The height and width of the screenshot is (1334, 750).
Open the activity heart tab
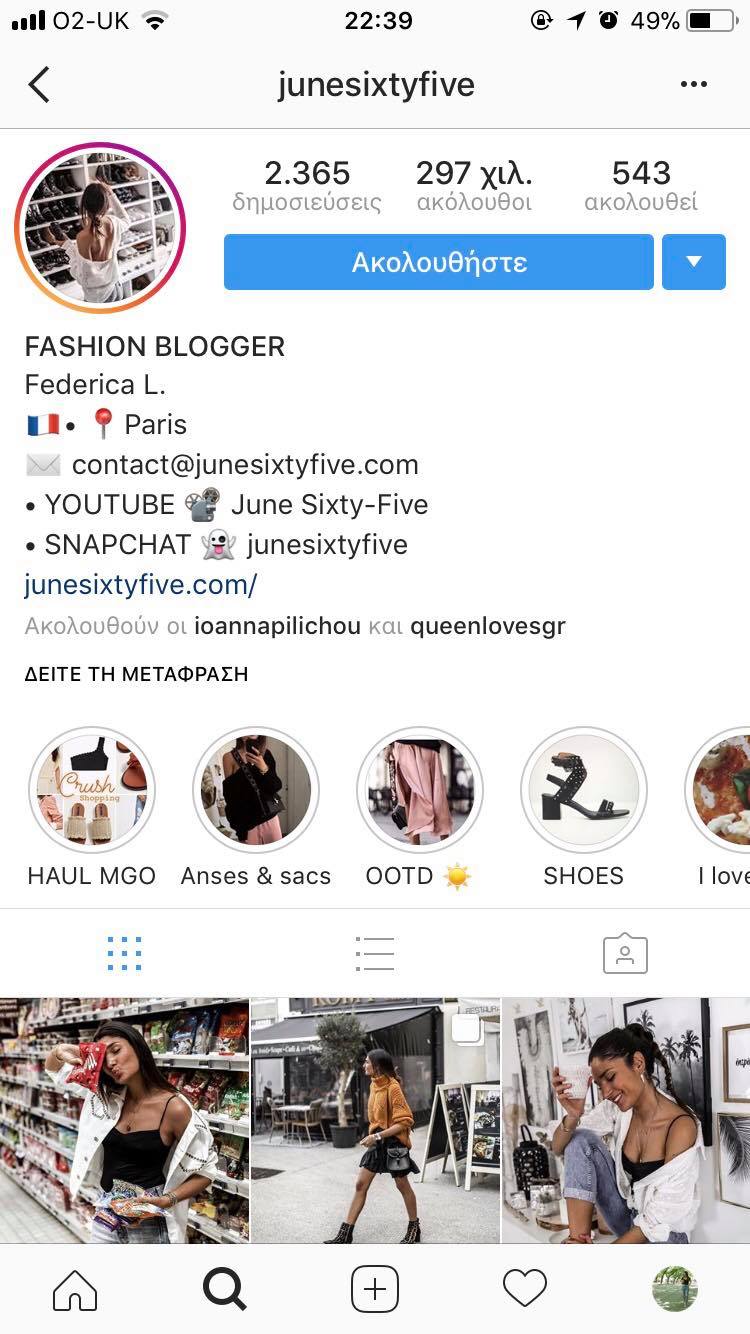pos(525,1289)
